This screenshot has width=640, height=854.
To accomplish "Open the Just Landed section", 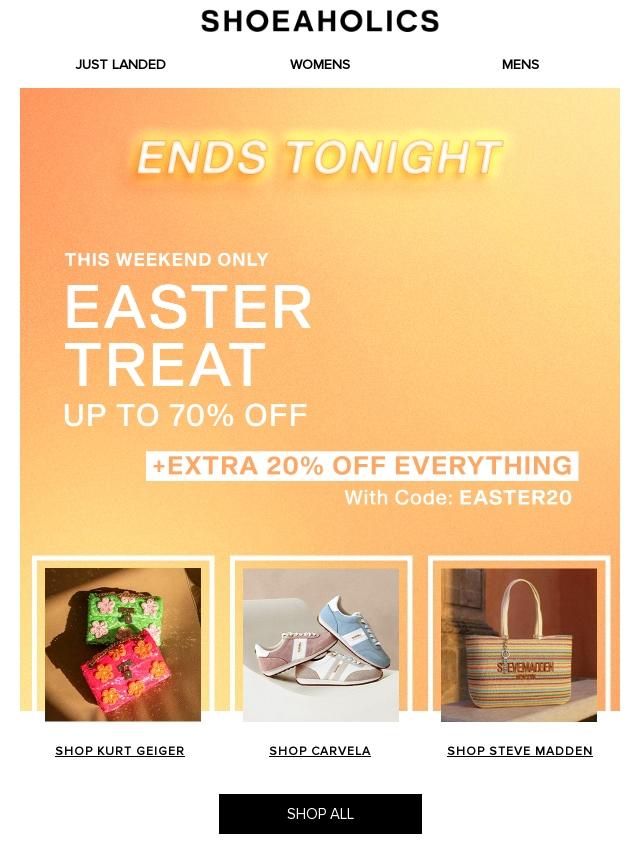I will click(x=120, y=64).
